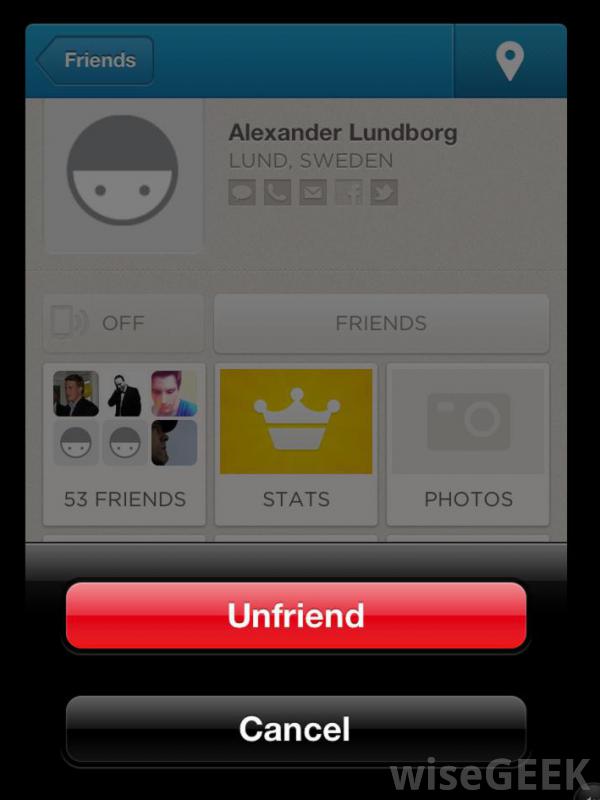Screen dimensions: 600x800
Task: Open Alexander's Twitter profile
Action: click(384, 192)
